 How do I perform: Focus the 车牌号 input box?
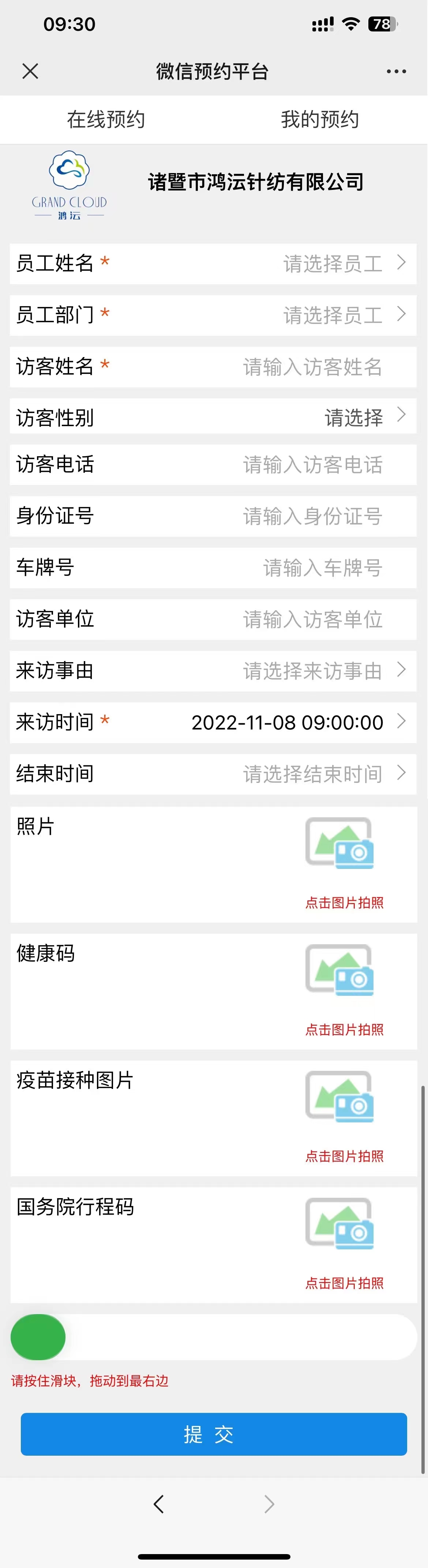pyautogui.click(x=323, y=568)
